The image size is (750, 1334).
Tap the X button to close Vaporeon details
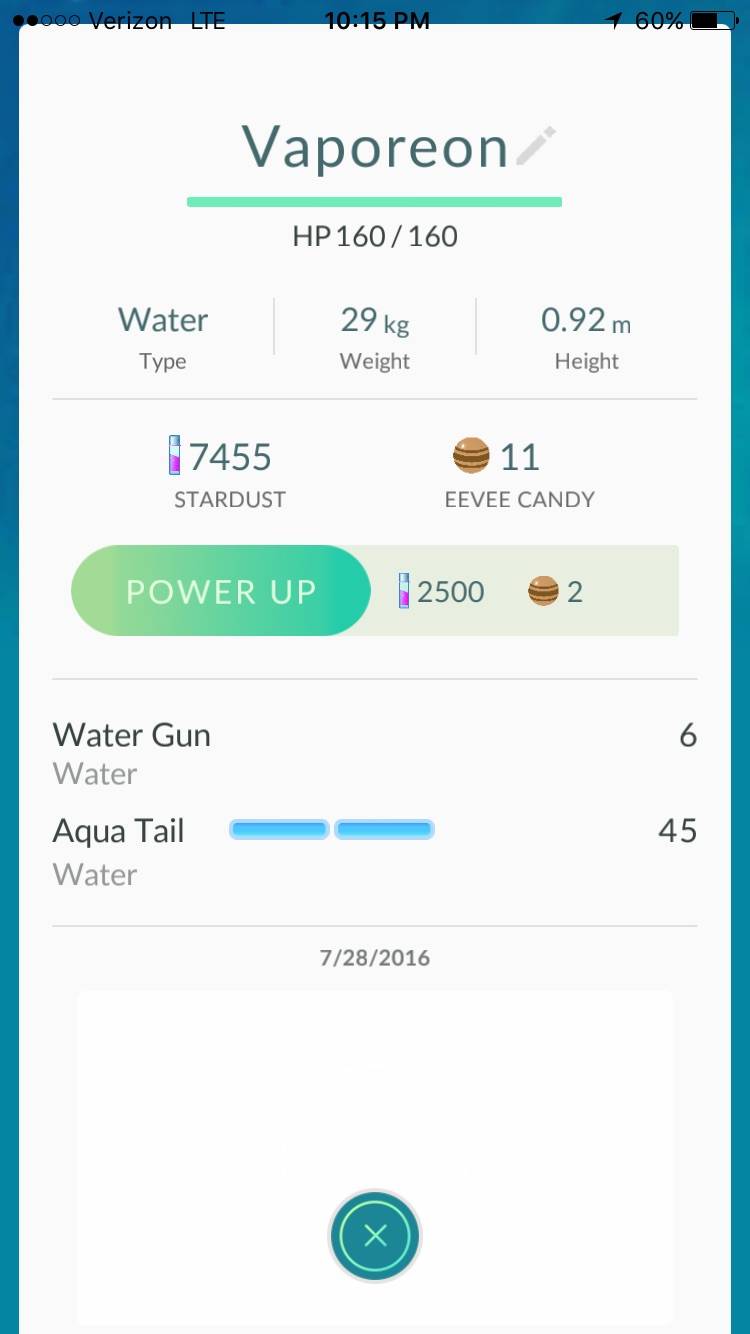pos(375,1236)
